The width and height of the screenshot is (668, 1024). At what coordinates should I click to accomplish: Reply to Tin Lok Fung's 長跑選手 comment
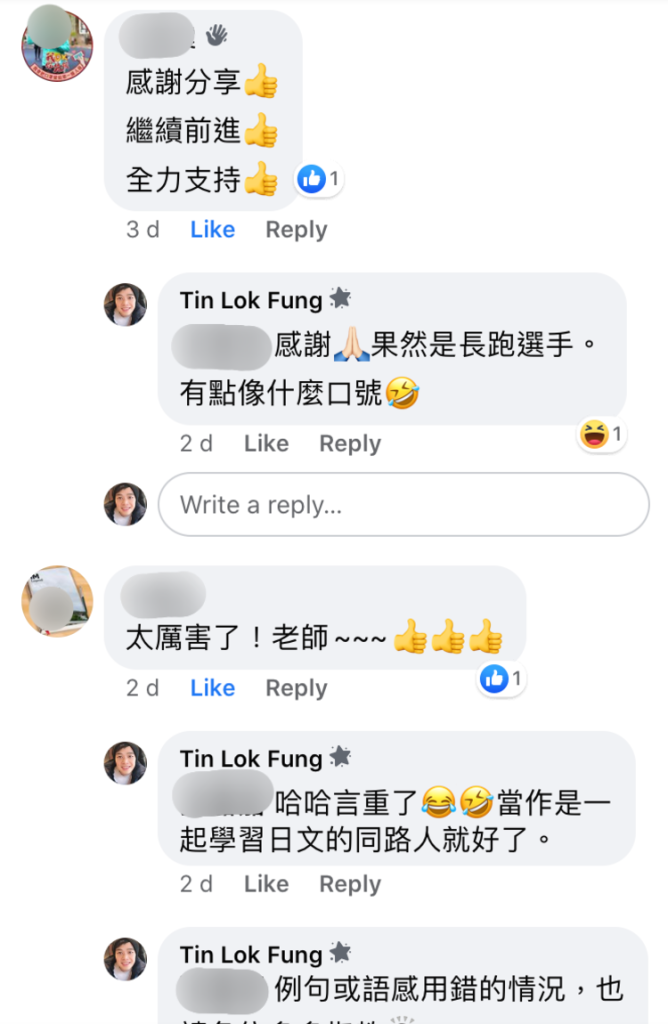350,444
